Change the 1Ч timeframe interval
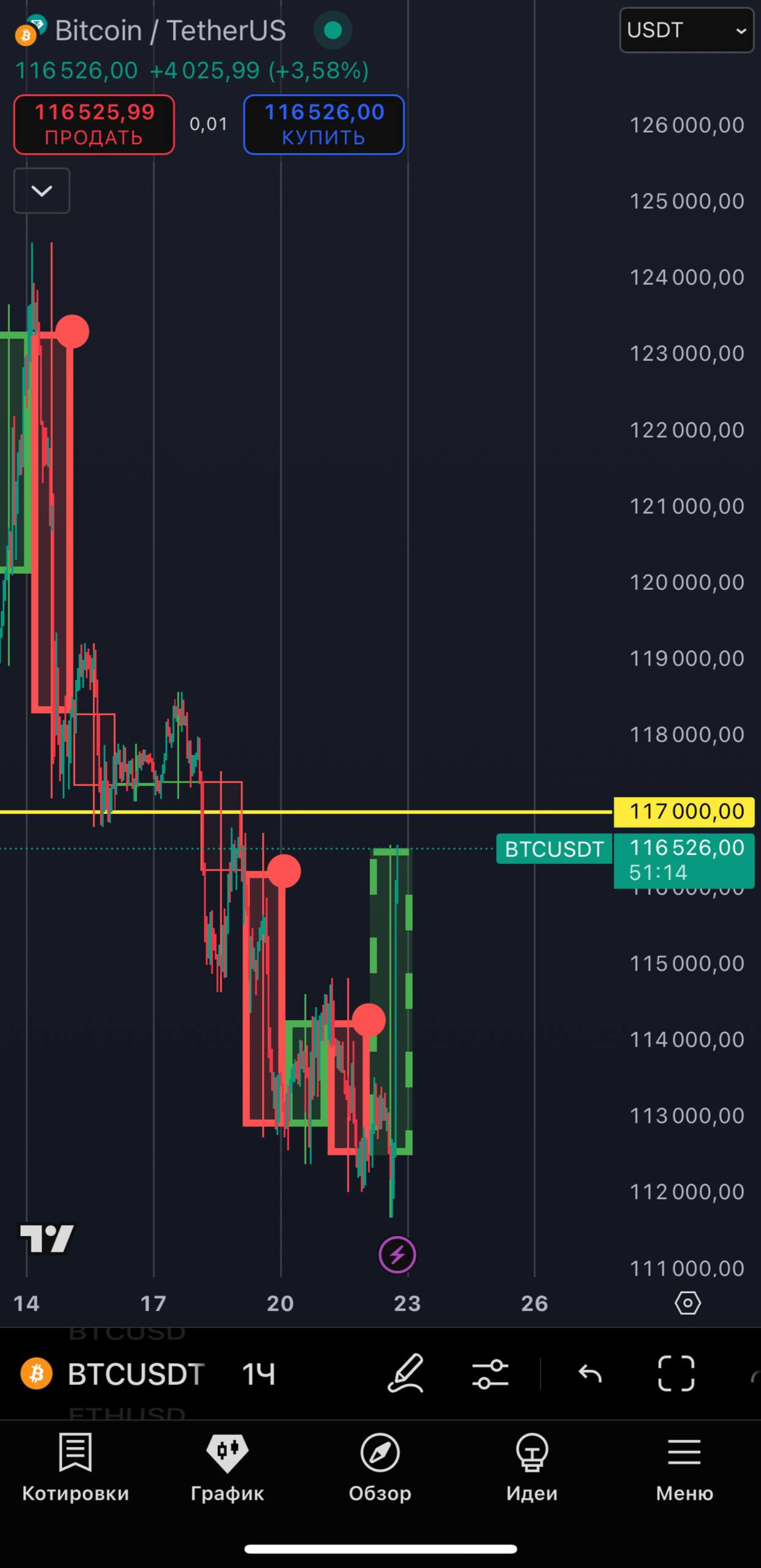The image size is (761, 1568). pos(258,1374)
